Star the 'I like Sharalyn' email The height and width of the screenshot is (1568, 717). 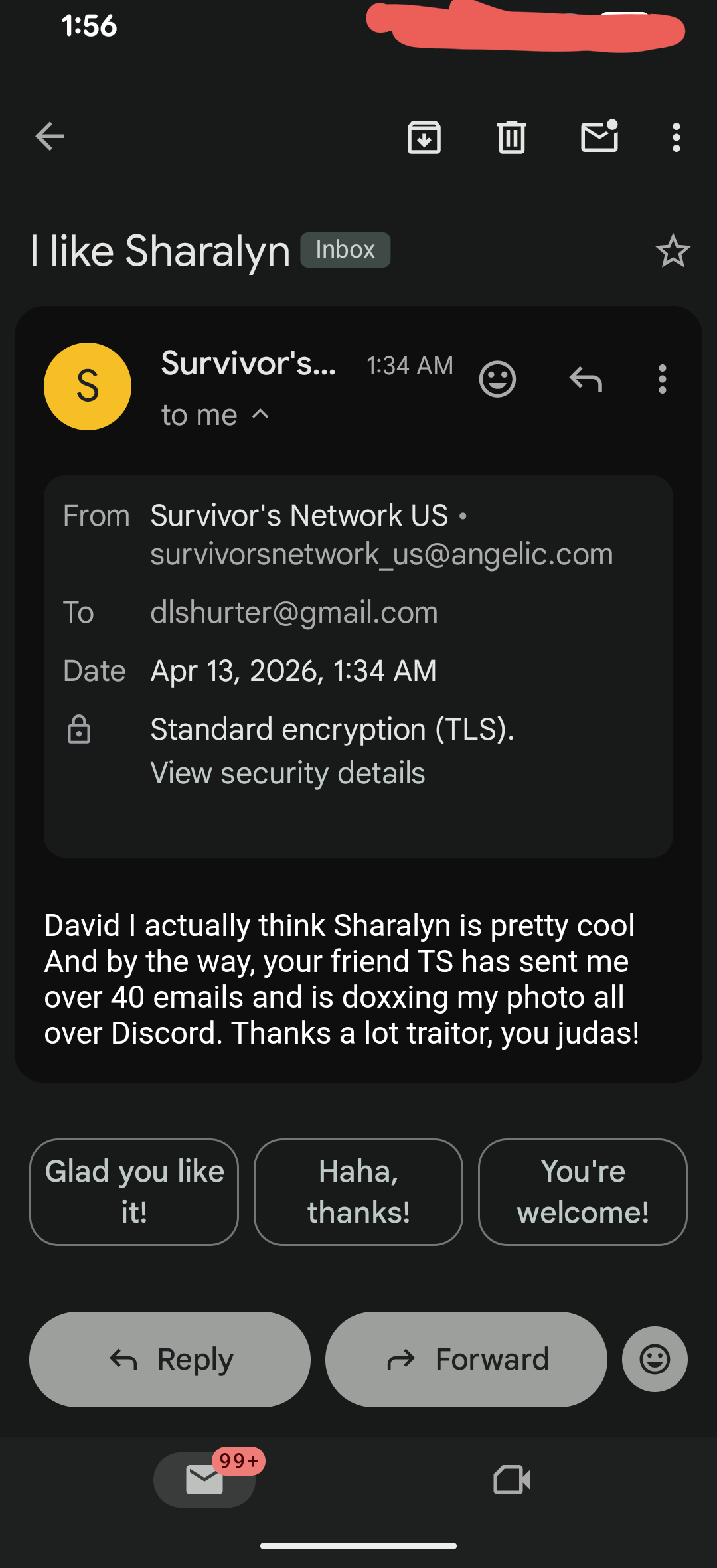tap(673, 252)
